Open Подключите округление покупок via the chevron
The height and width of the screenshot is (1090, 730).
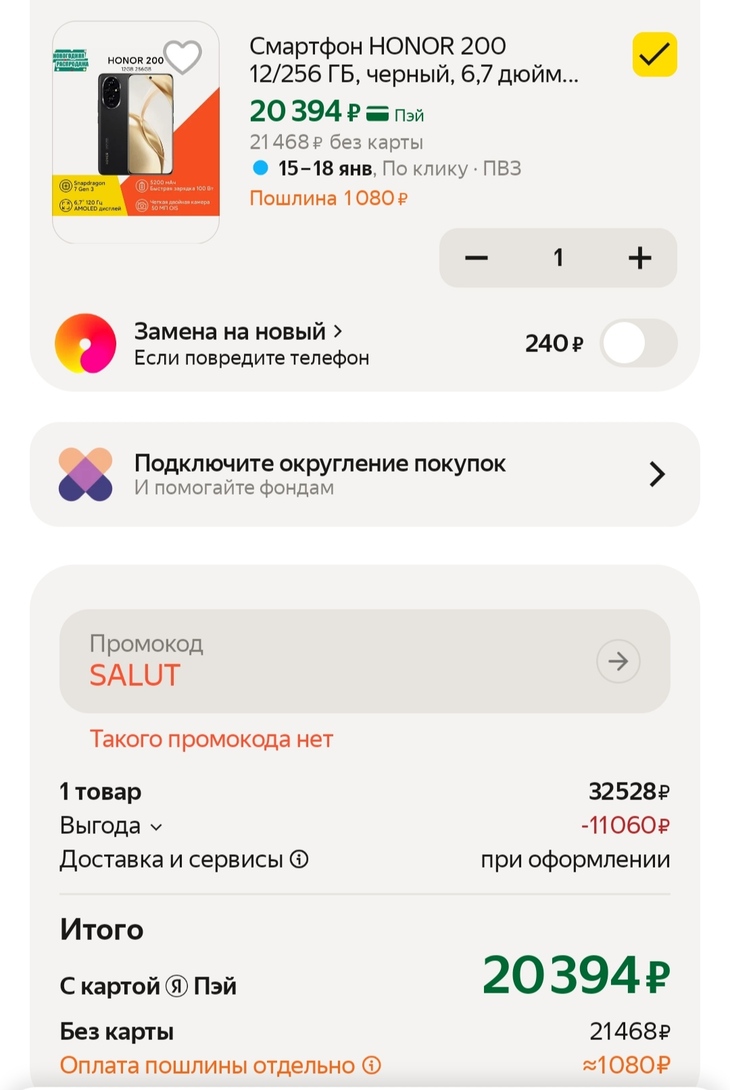tap(657, 473)
